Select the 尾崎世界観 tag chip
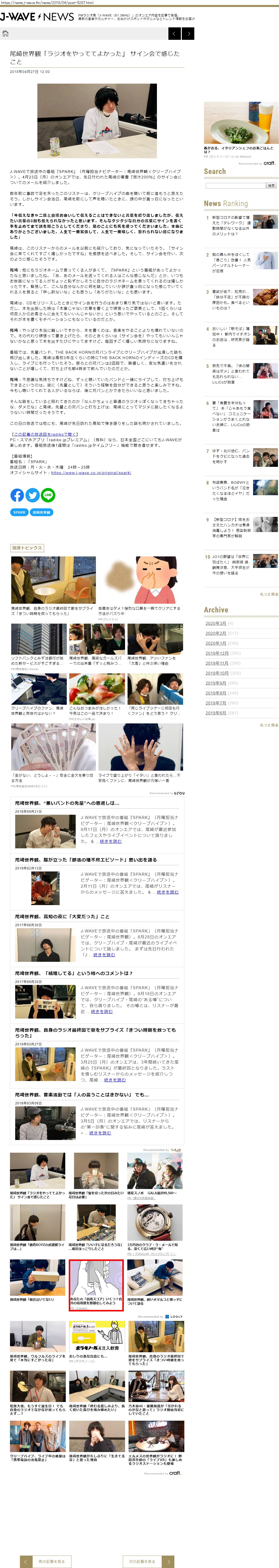Screen dimensions: 279x1568 click(x=41, y=512)
